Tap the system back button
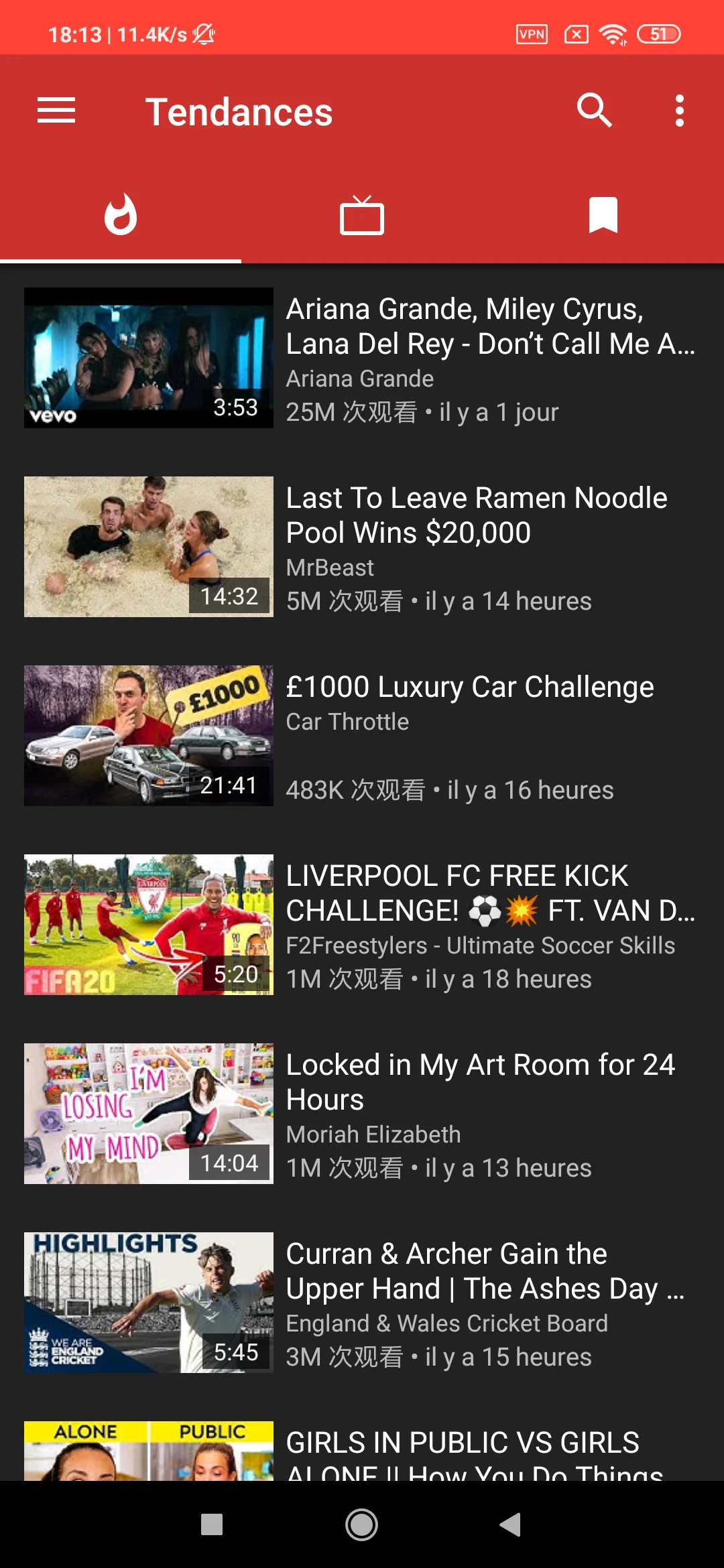Image resolution: width=724 pixels, height=1568 pixels. pyautogui.click(x=511, y=1525)
